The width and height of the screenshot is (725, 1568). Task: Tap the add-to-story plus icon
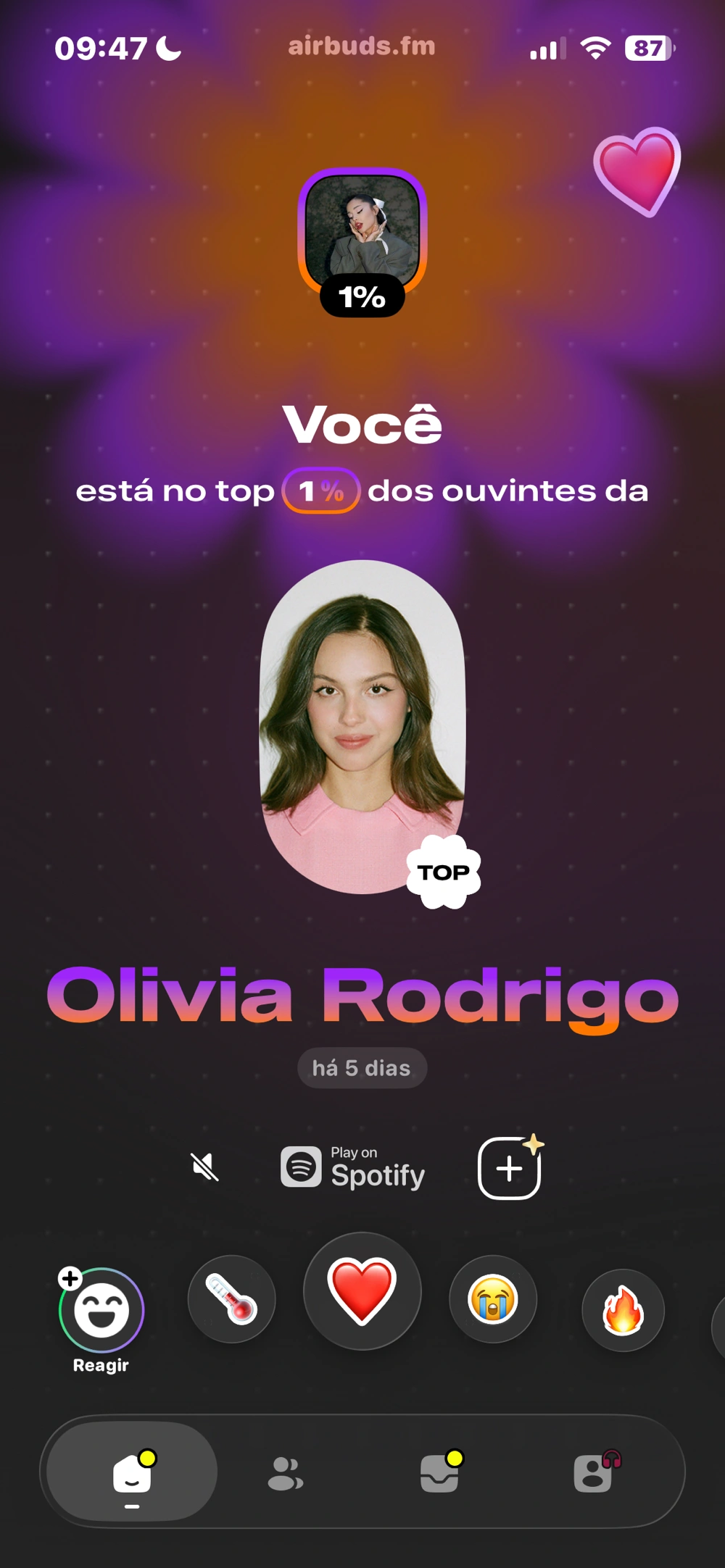[x=510, y=1167]
